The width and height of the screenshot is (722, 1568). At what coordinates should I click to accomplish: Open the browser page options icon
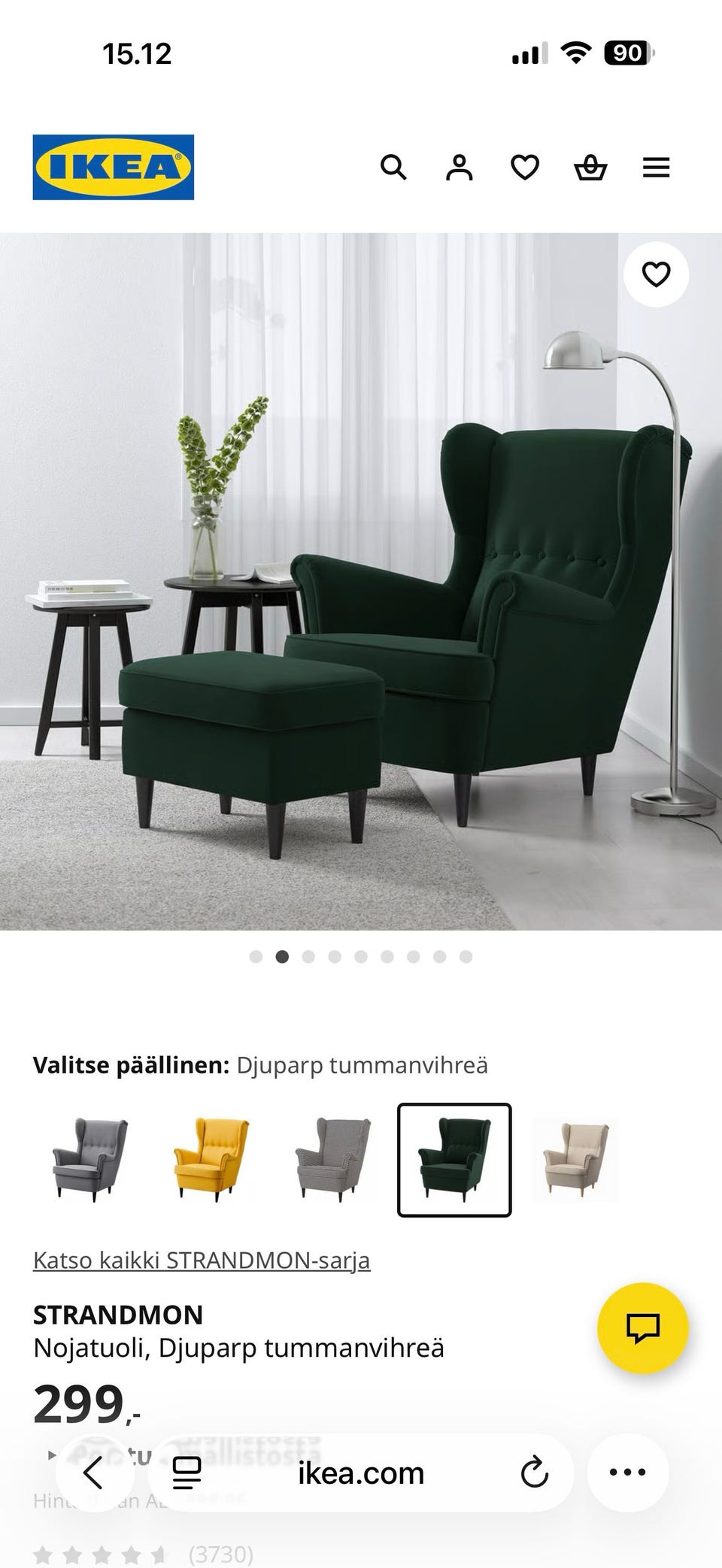click(x=187, y=1473)
